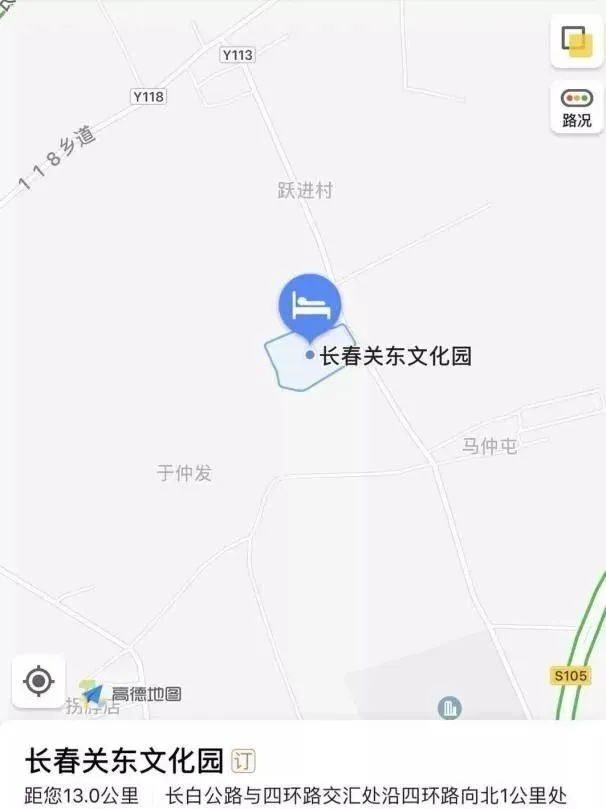Toggle the 路况 traffic conditions layer
Viewport: 606px width, 809px height.
pos(576,107)
